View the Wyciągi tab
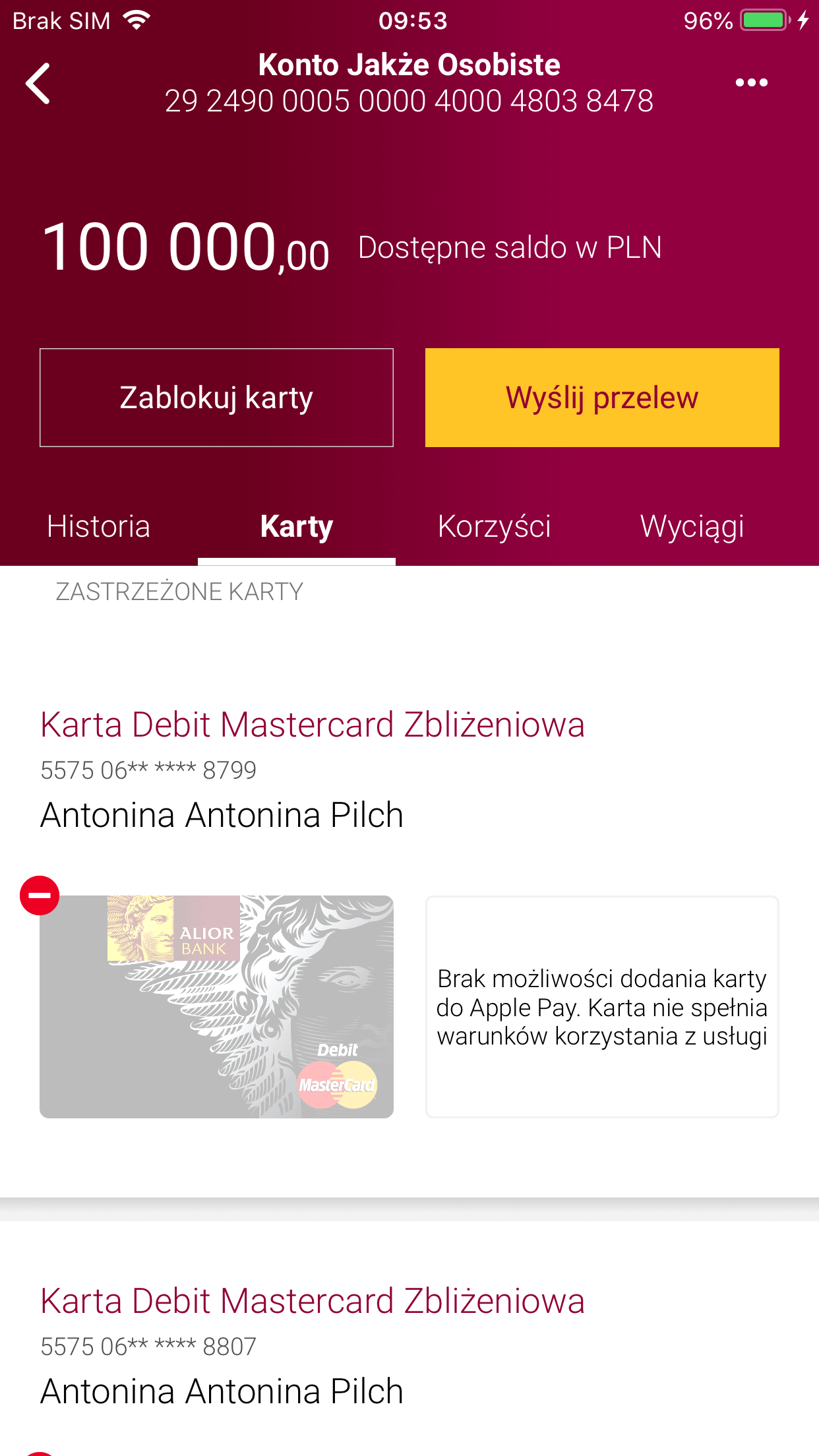819x1456 pixels. [692, 527]
